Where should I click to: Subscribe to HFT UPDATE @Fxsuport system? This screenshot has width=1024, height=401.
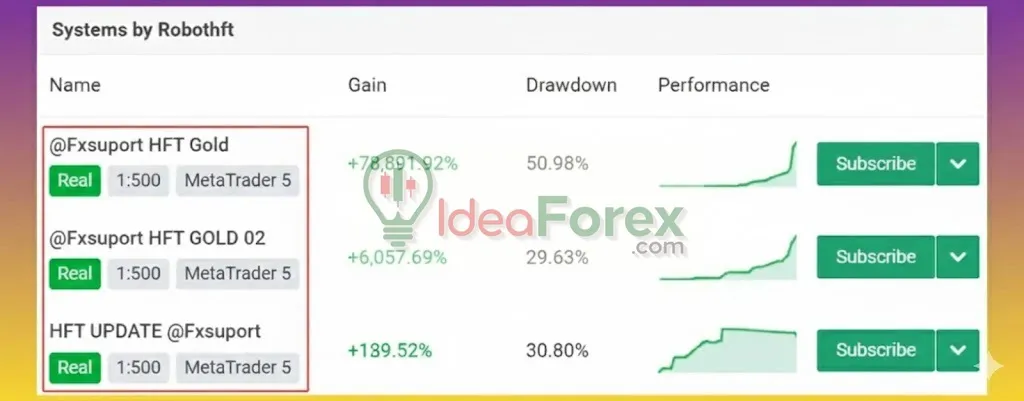click(875, 350)
